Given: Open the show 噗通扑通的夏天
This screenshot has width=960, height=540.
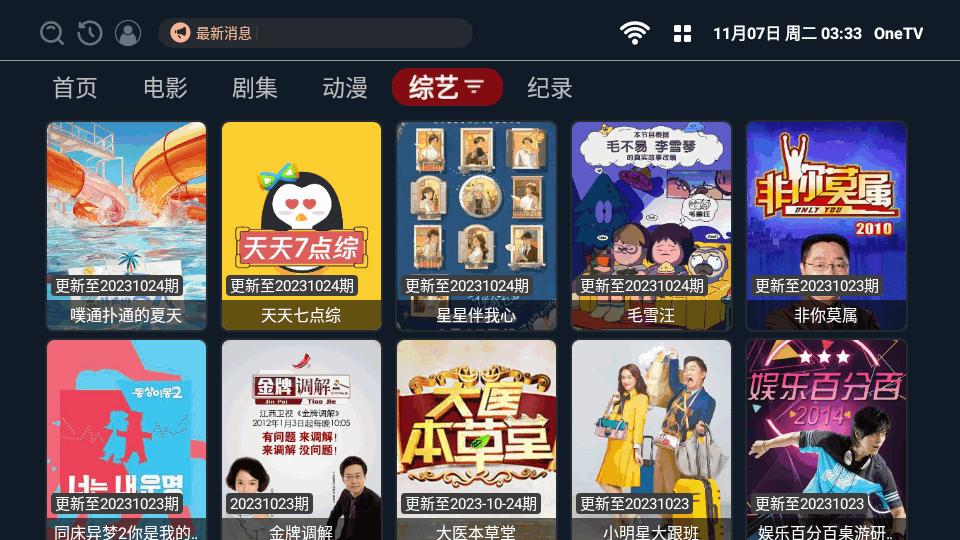Looking at the screenshot, I should [x=127, y=225].
